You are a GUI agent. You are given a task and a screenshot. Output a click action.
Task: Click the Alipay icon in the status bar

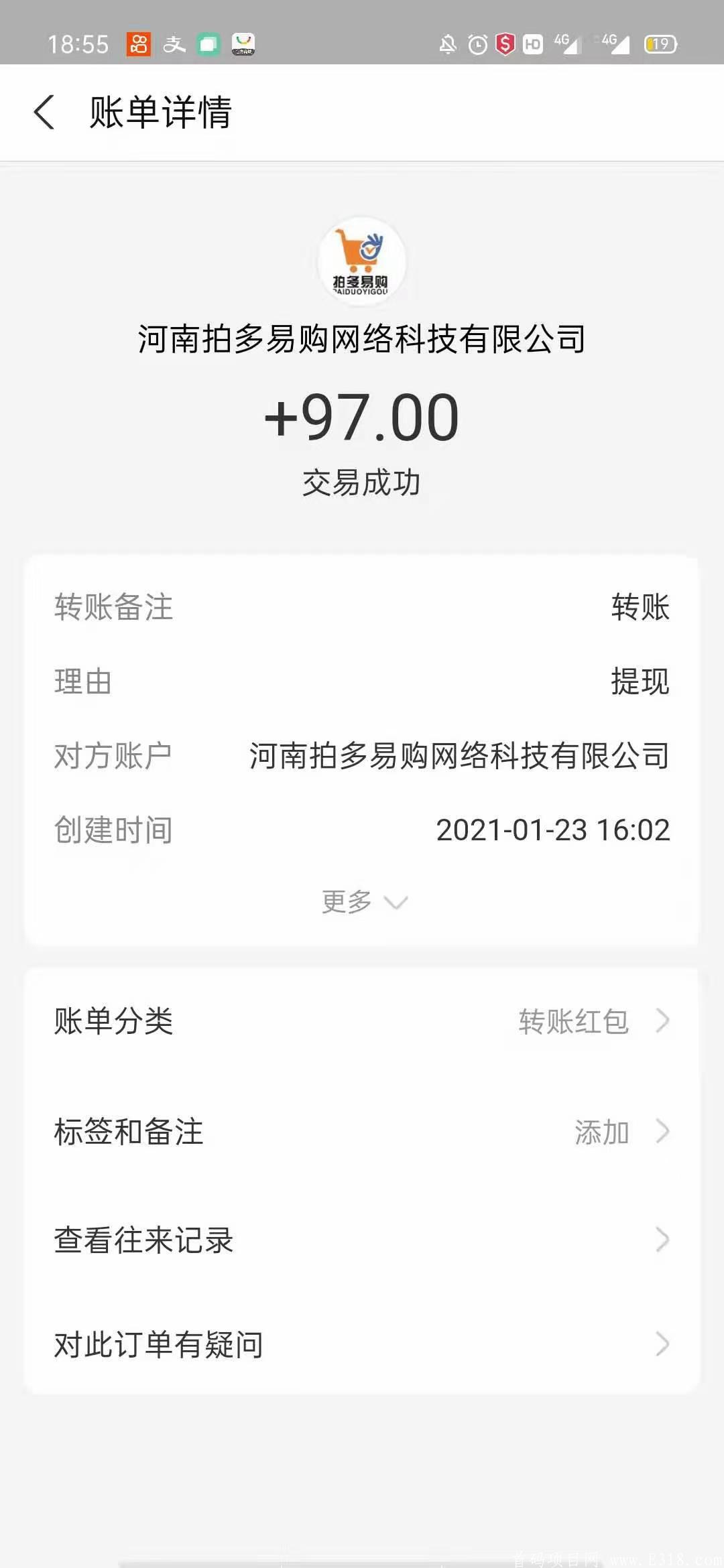173,44
